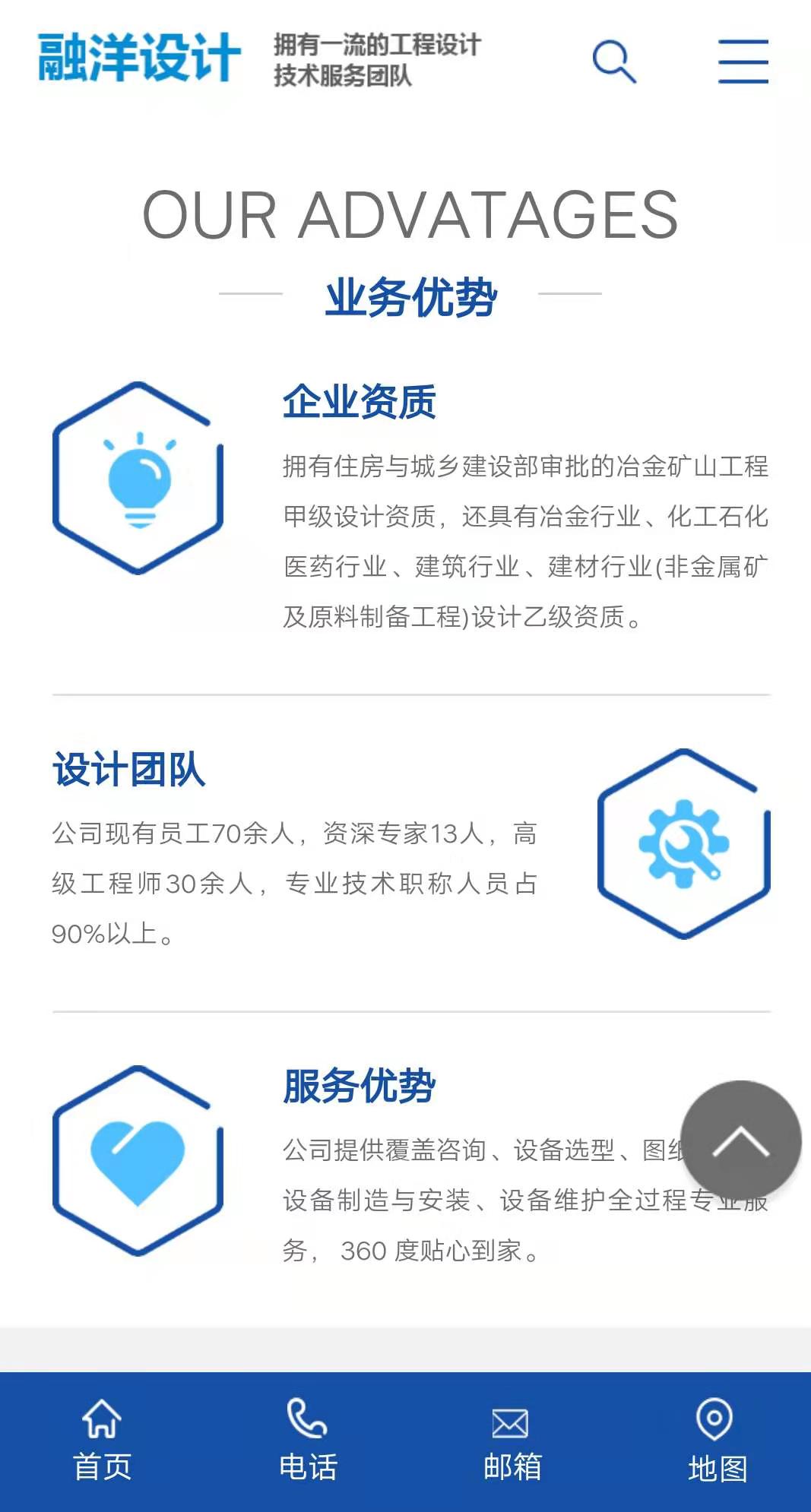811x1512 pixels.
Task: Tap 电话 to call the company
Action: pos(307,1441)
